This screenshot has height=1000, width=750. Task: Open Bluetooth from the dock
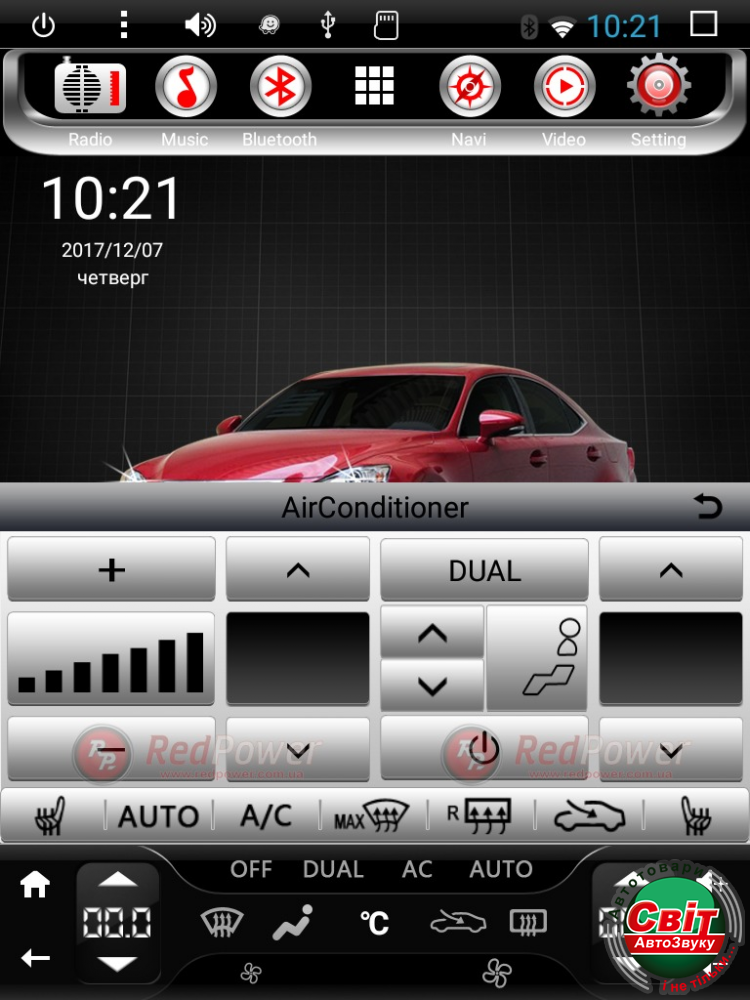[x=280, y=89]
